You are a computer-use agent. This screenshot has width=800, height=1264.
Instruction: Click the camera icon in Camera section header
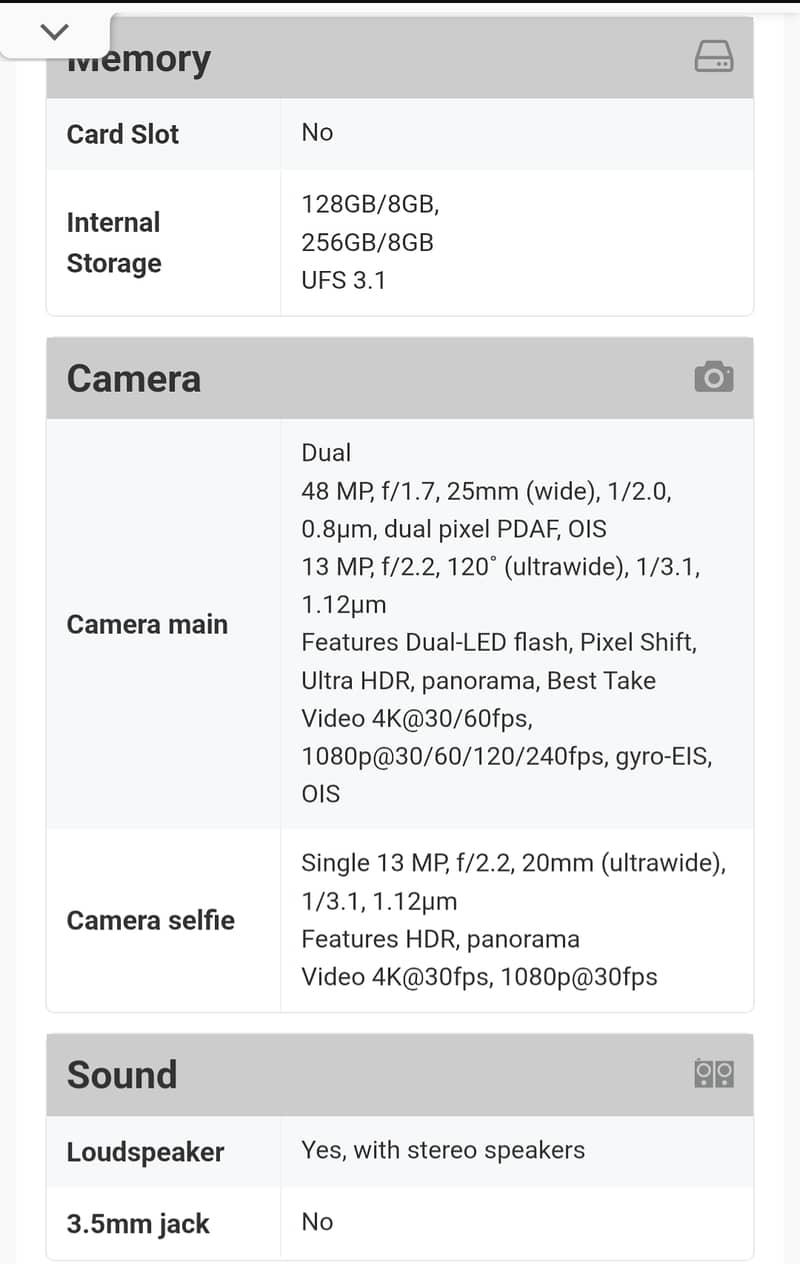(713, 378)
